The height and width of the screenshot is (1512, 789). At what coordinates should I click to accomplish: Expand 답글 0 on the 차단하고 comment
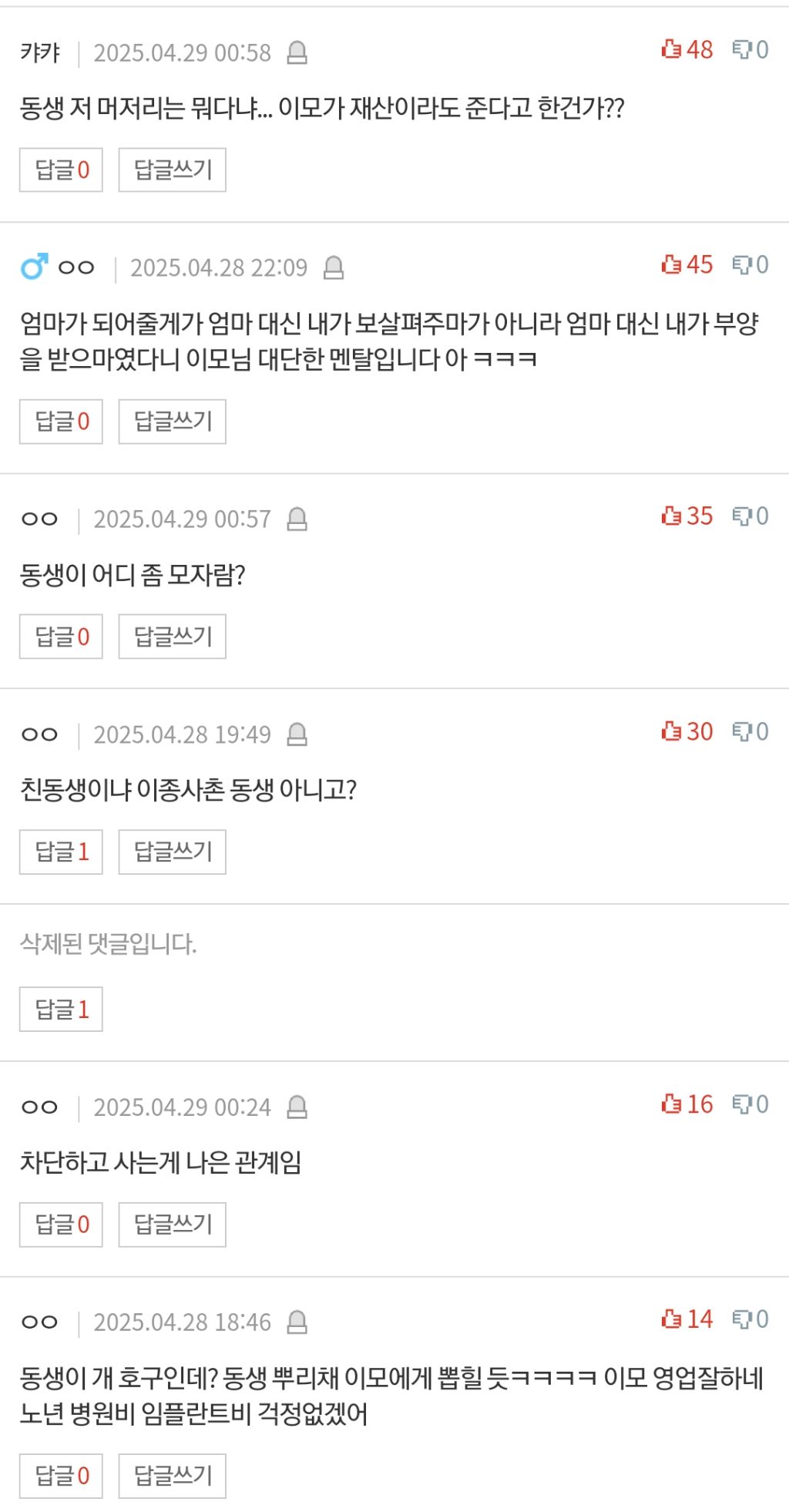click(61, 1224)
